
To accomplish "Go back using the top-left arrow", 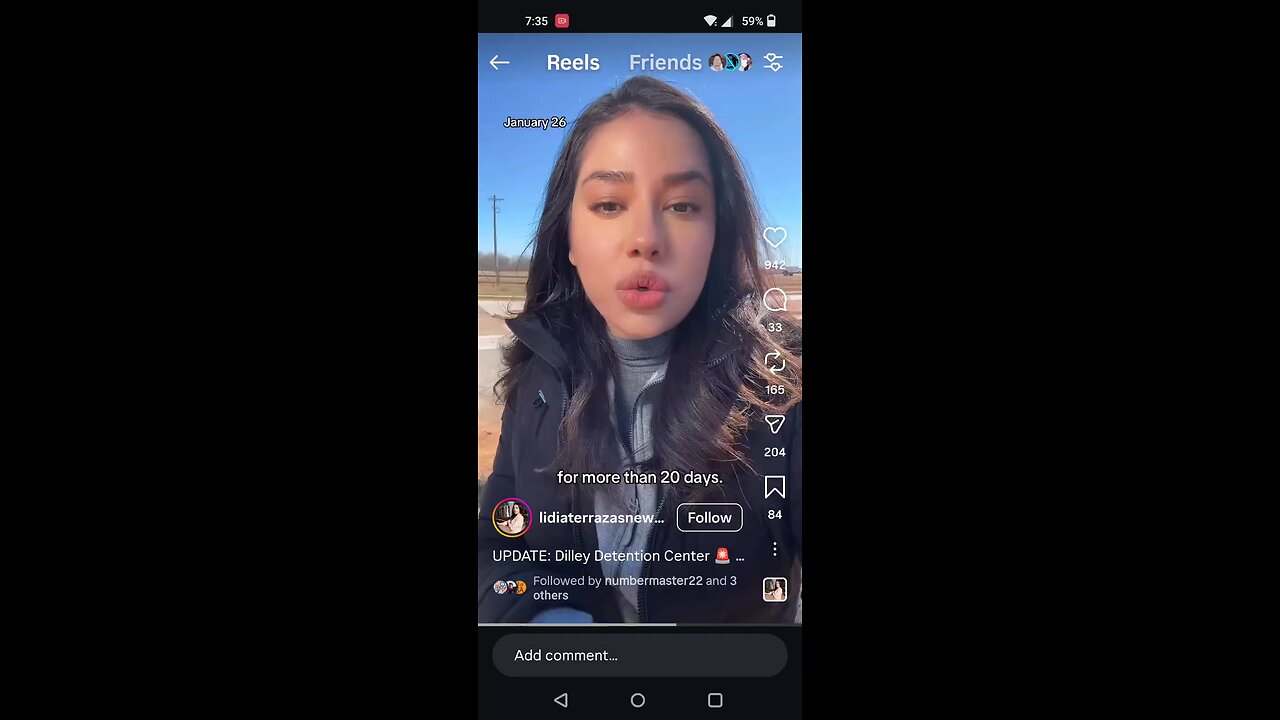I will [500, 63].
